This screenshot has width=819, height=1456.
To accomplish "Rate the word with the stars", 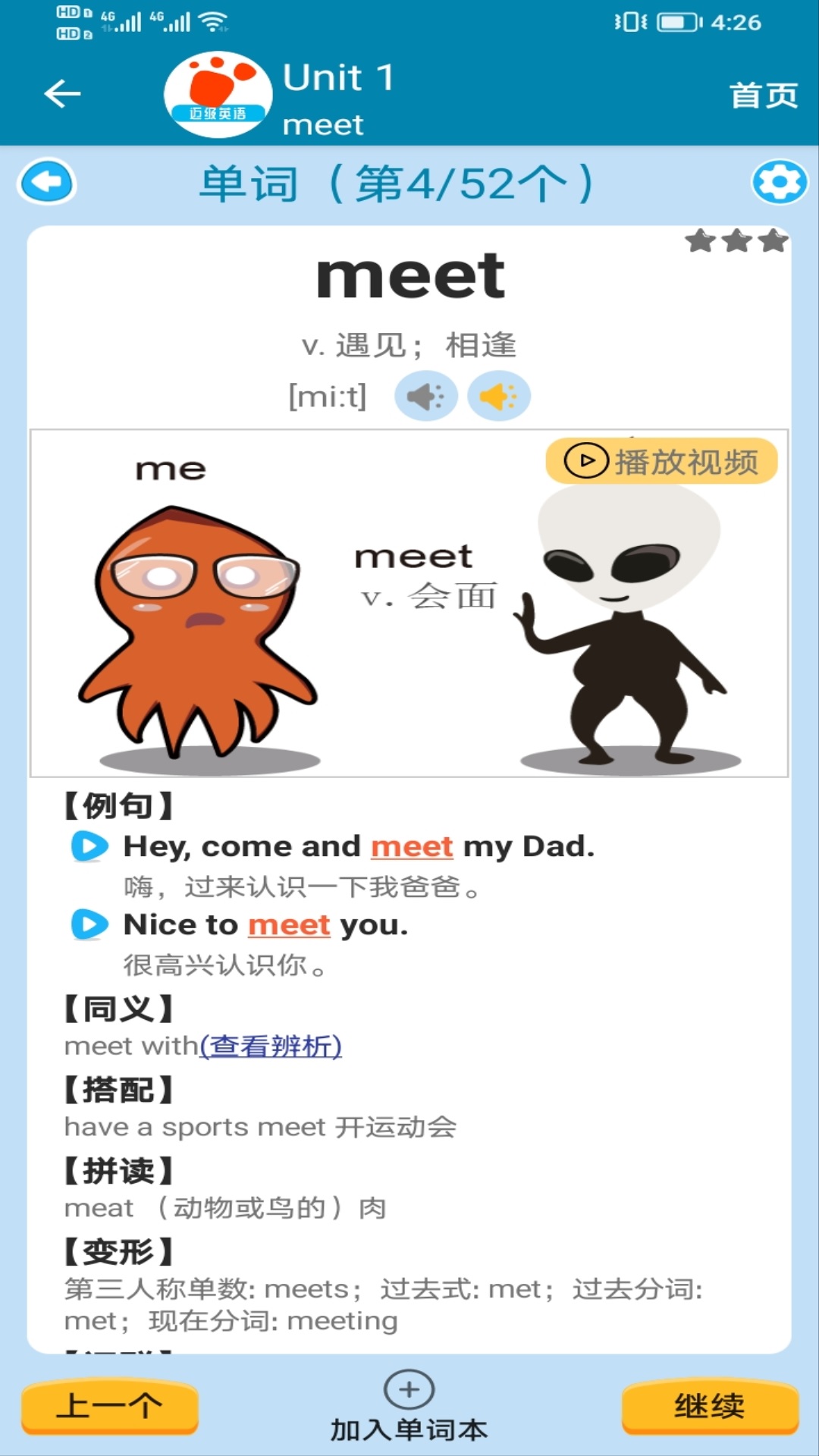I will (736, 241).
